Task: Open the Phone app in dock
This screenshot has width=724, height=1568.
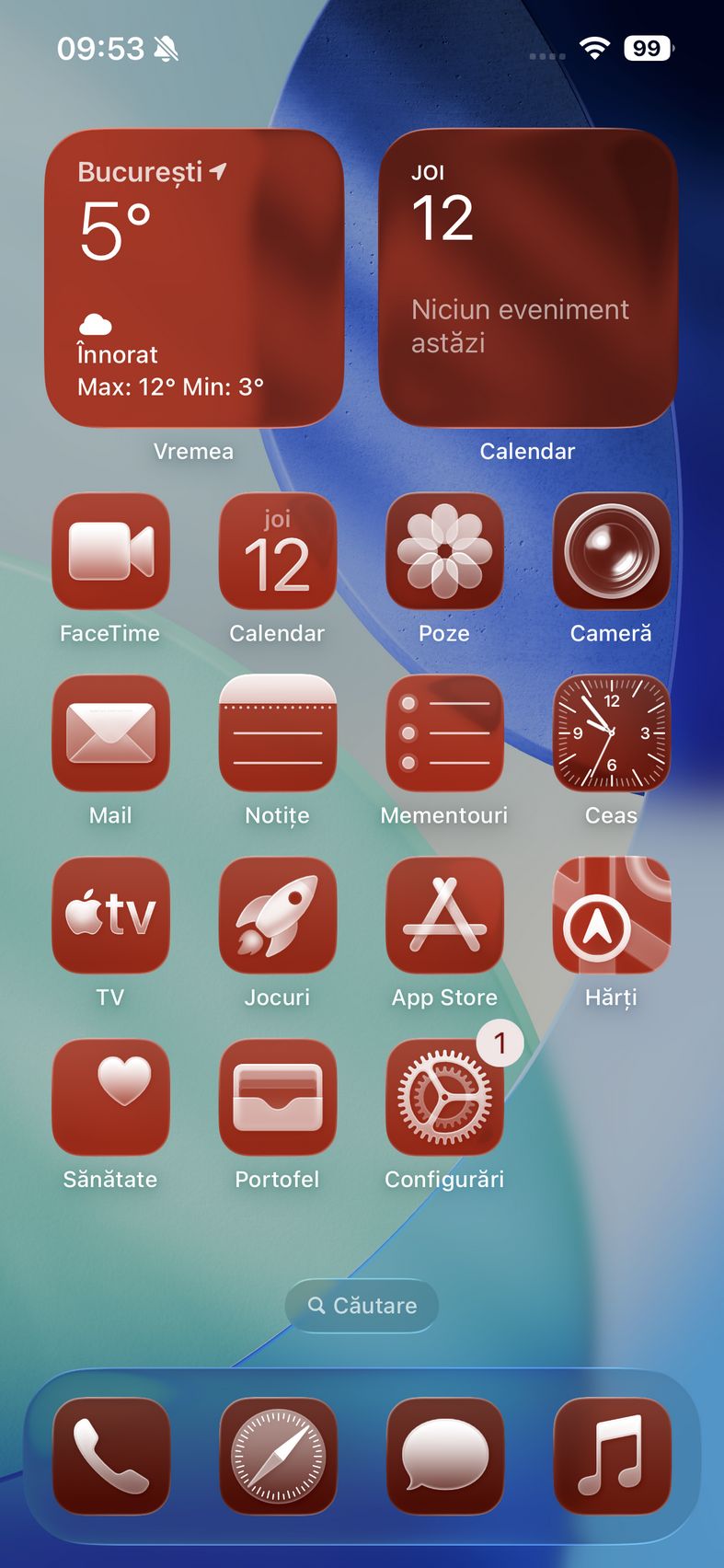Action: (x=110, y=1456)
